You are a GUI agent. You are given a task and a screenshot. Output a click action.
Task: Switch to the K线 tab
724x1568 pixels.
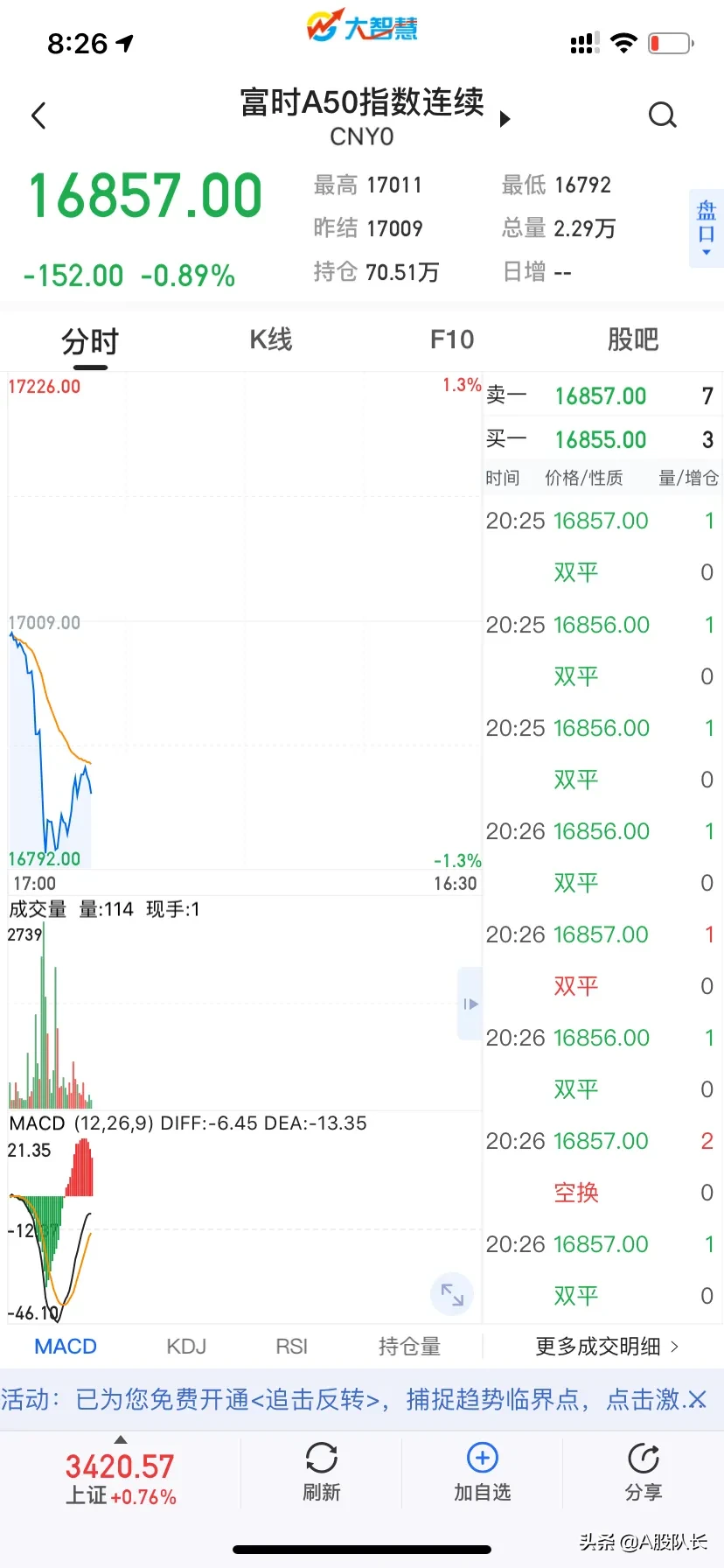271,339
